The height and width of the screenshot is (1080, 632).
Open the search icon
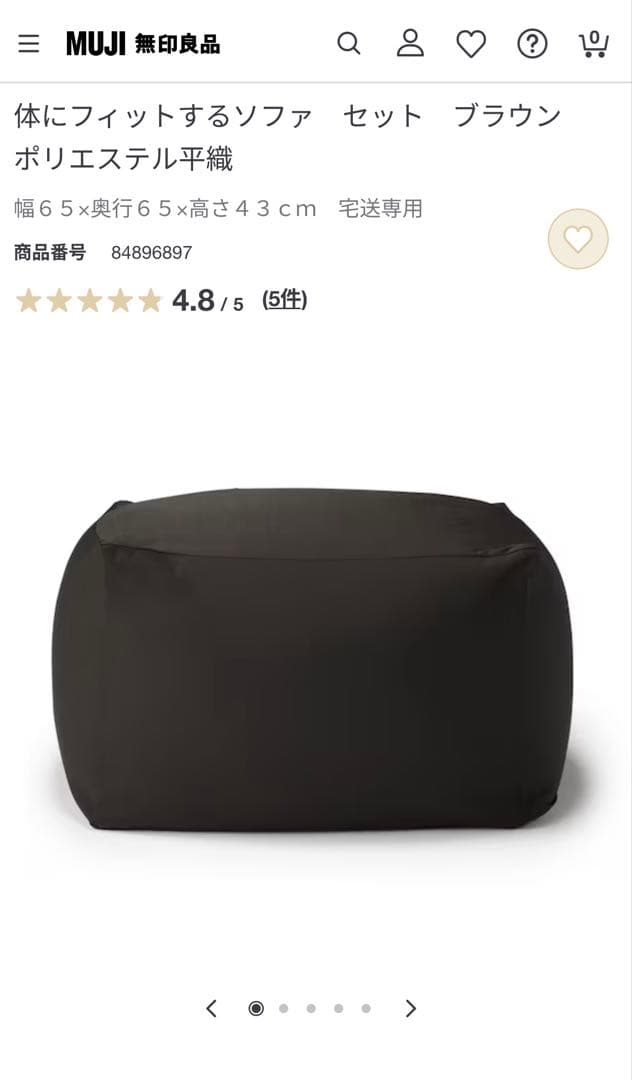click(348, 44)
